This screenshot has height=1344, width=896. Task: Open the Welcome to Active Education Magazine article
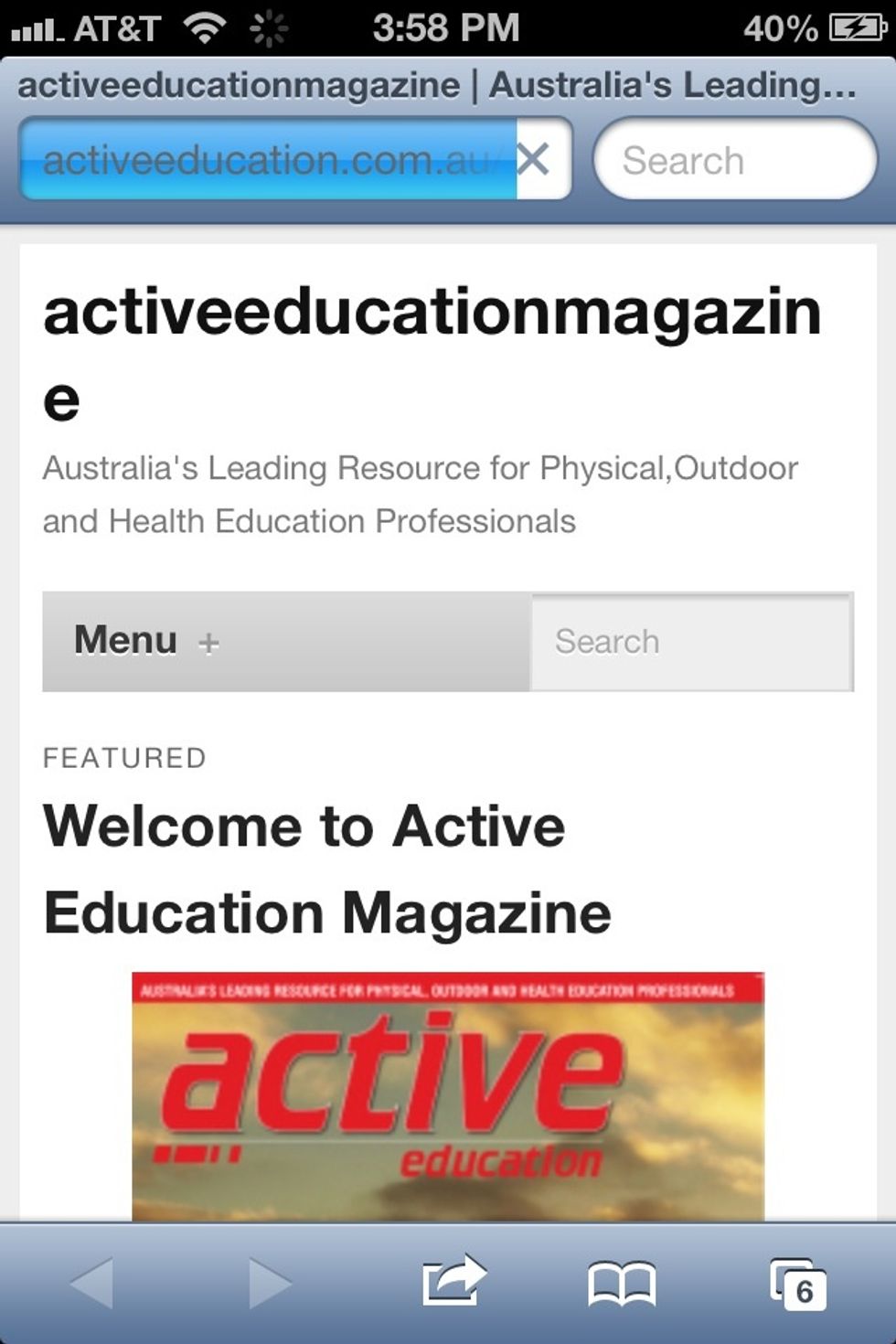[329, 867]
